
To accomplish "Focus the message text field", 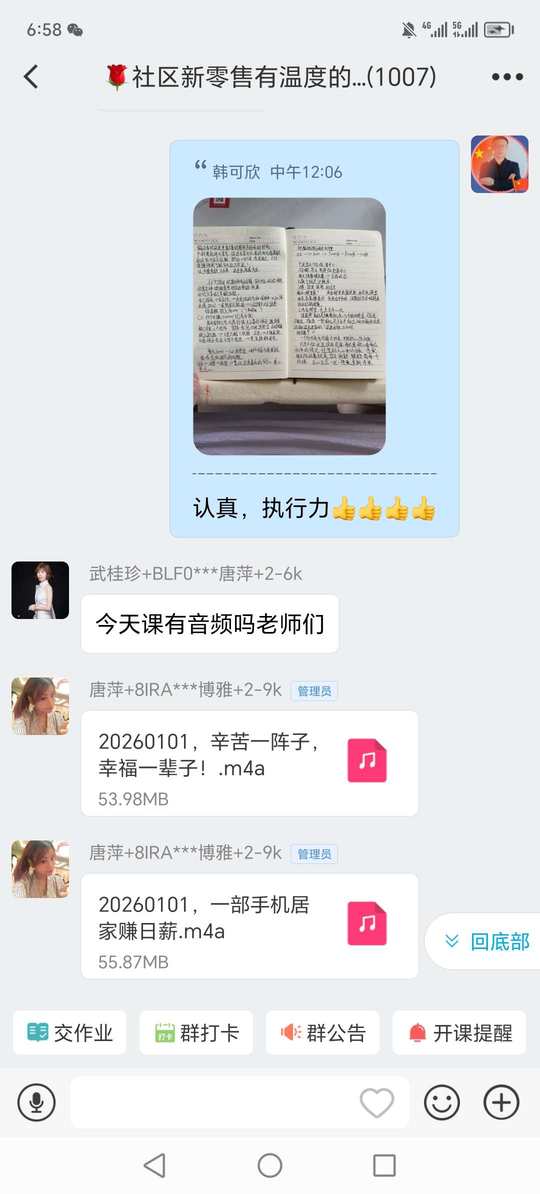I will click(213, 1102).
